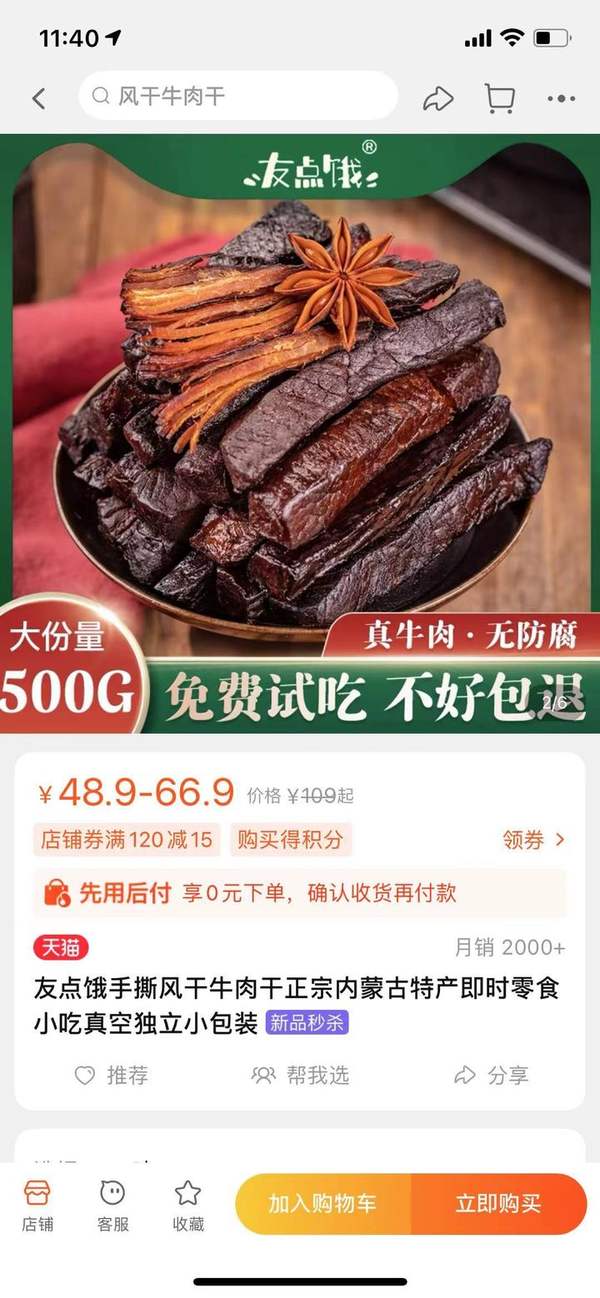Tap the share arrow in the top bar

coord(438,98)
